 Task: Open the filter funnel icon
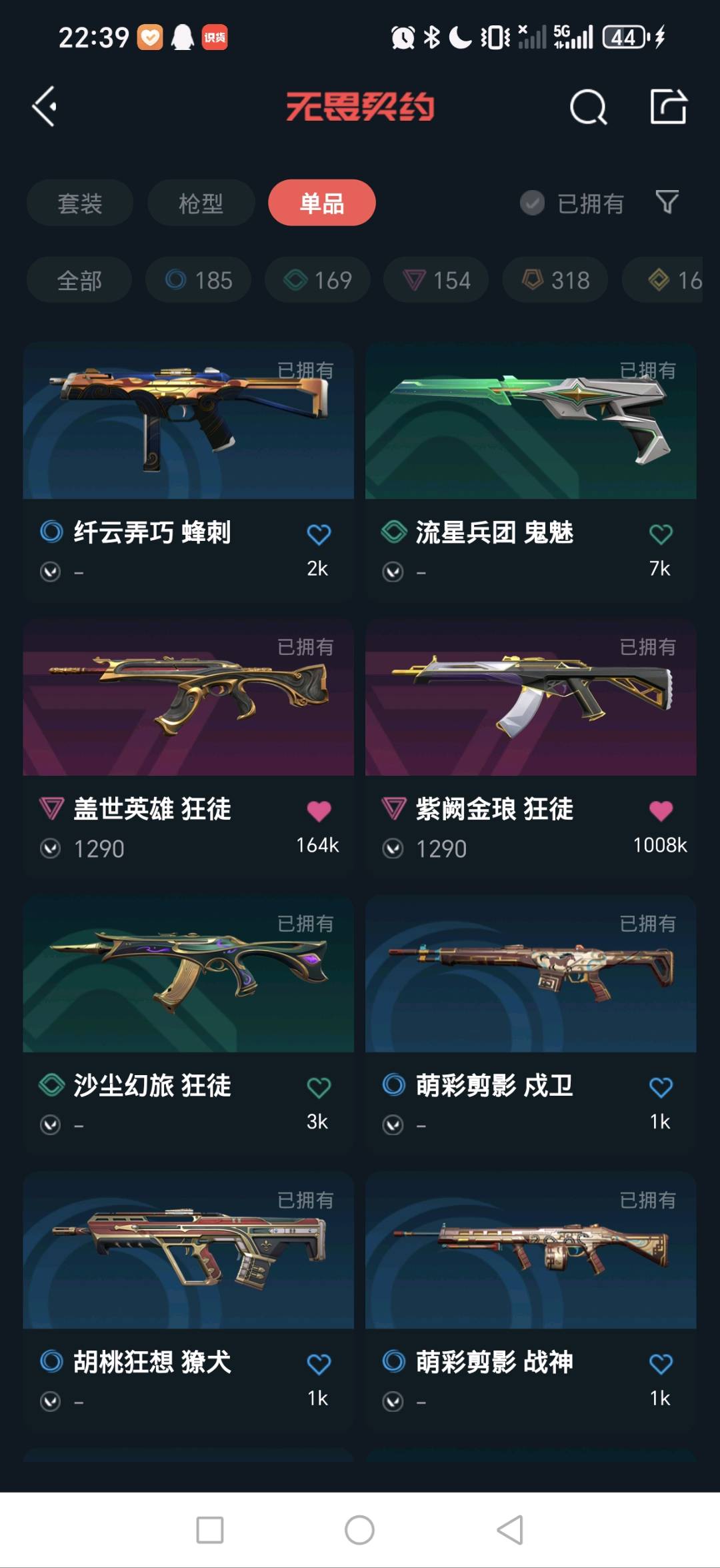click(x=667, y=201)
